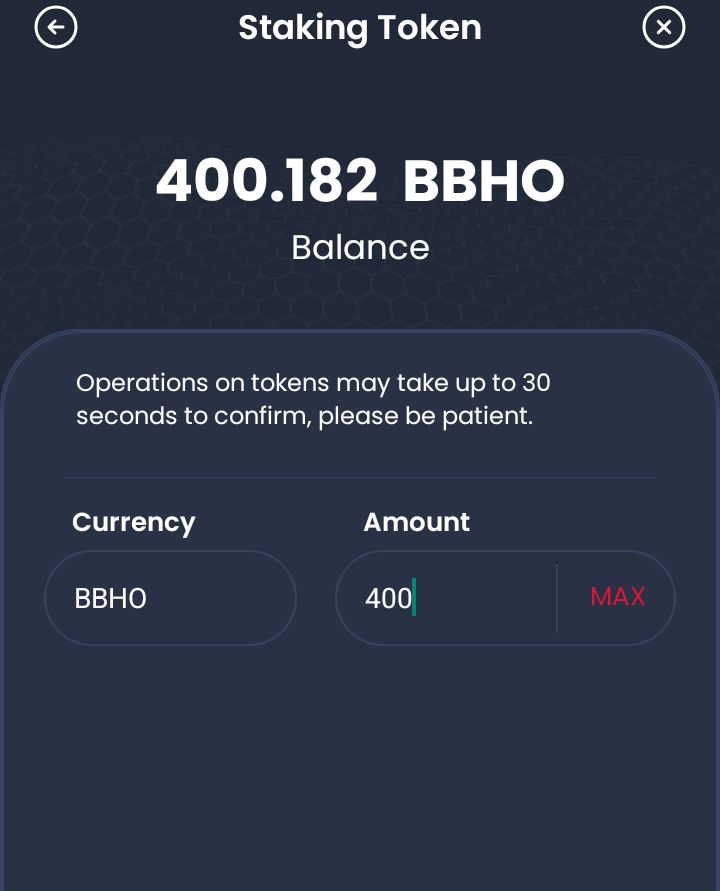
Task: Focus the Amount input field
Action: (450, 598)
